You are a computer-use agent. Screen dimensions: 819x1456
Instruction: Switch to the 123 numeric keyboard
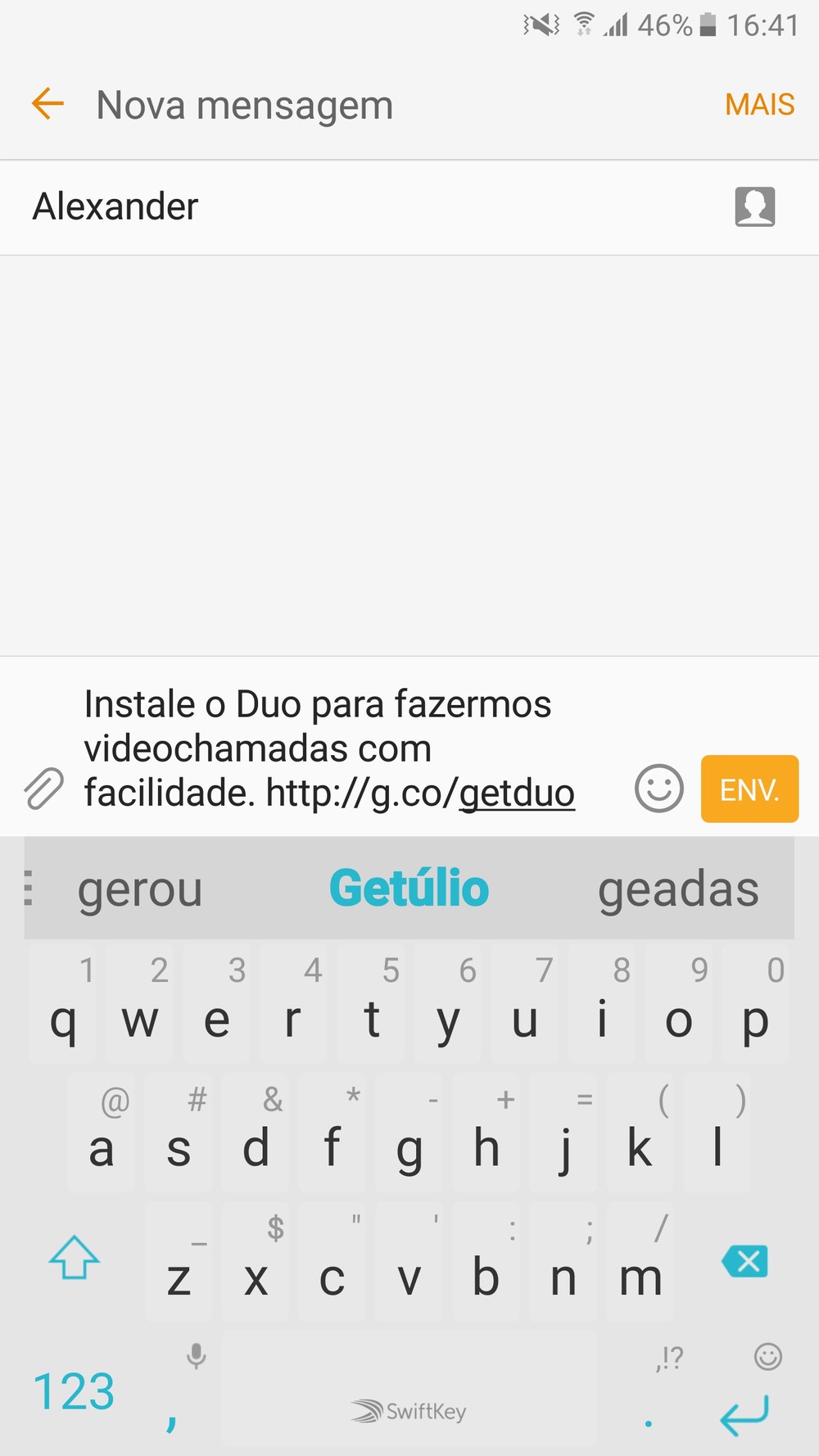pyautogui.click(x=74, y=1391)
